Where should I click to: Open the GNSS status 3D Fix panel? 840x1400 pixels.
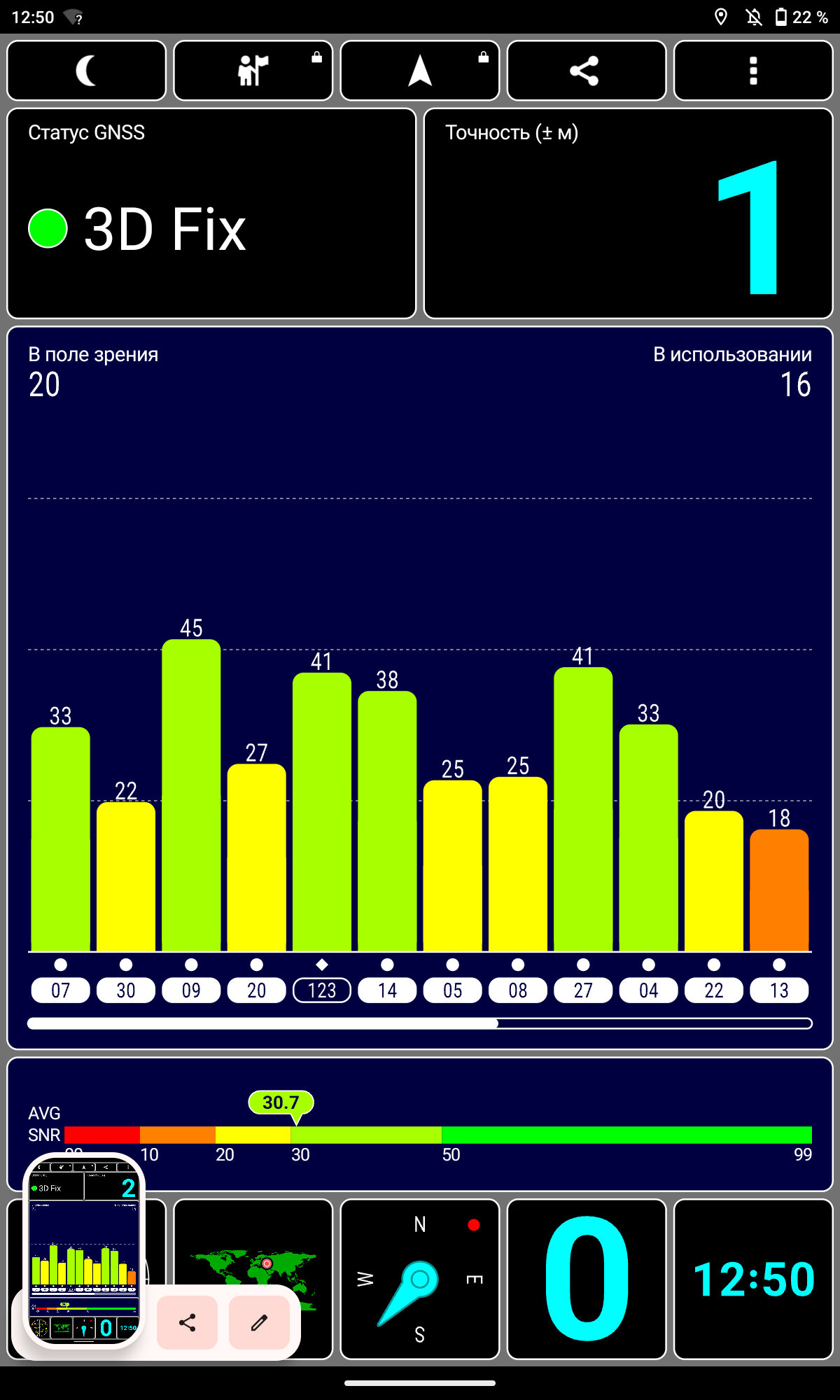[211, 213]
